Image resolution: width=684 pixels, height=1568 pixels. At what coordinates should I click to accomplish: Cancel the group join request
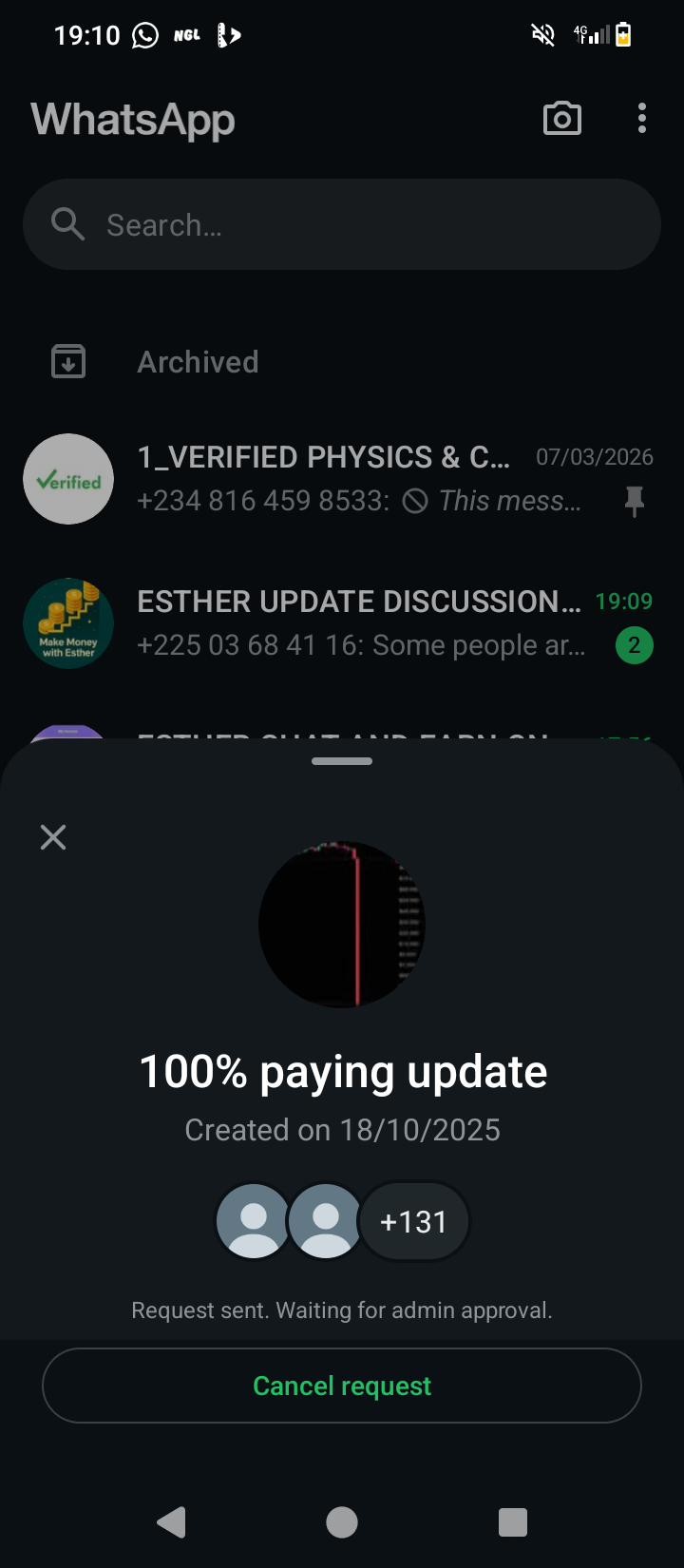click(x=342, y=1386)
